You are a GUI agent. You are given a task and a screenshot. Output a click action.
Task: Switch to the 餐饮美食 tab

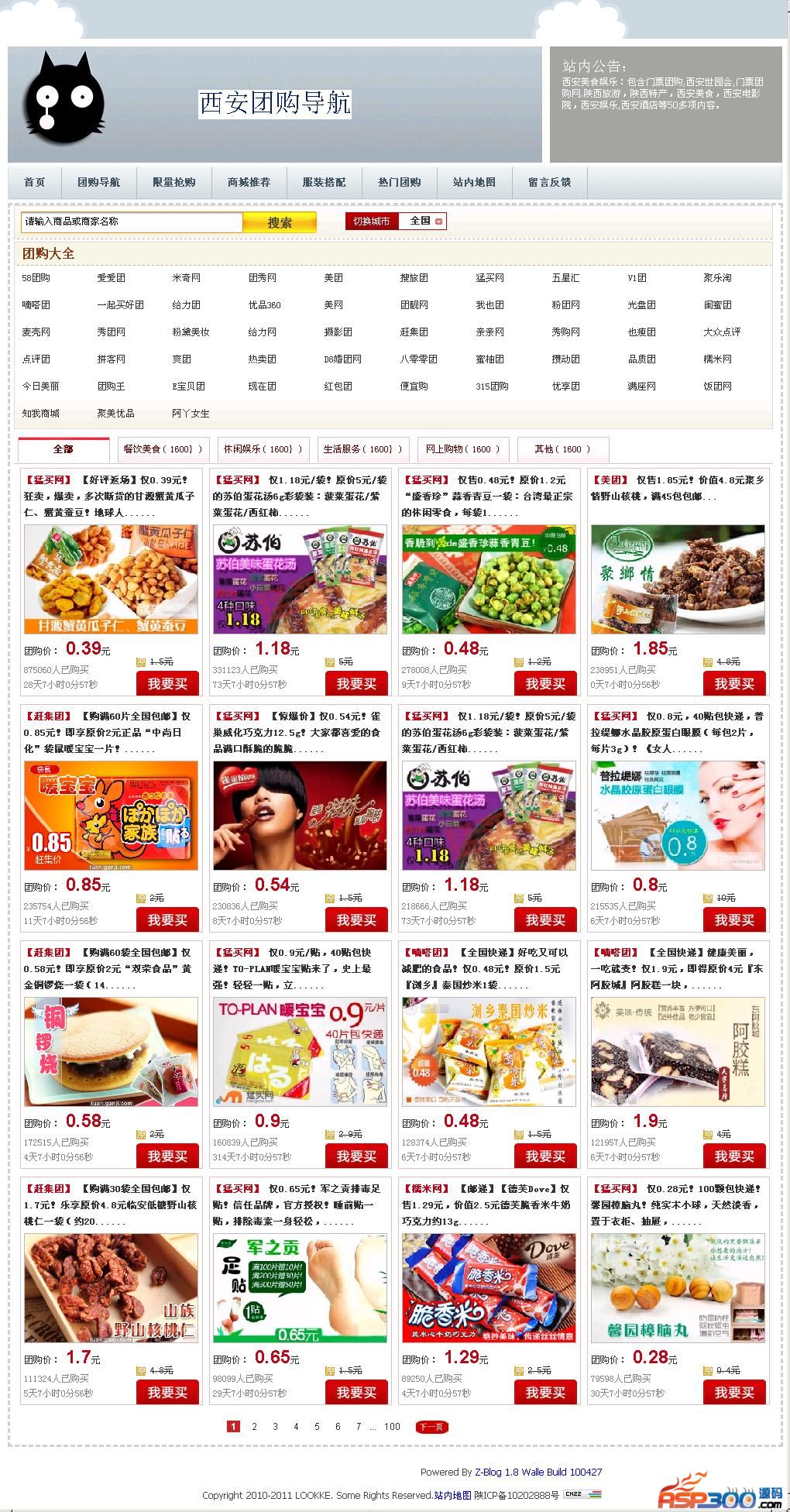[x=163, y=449]
